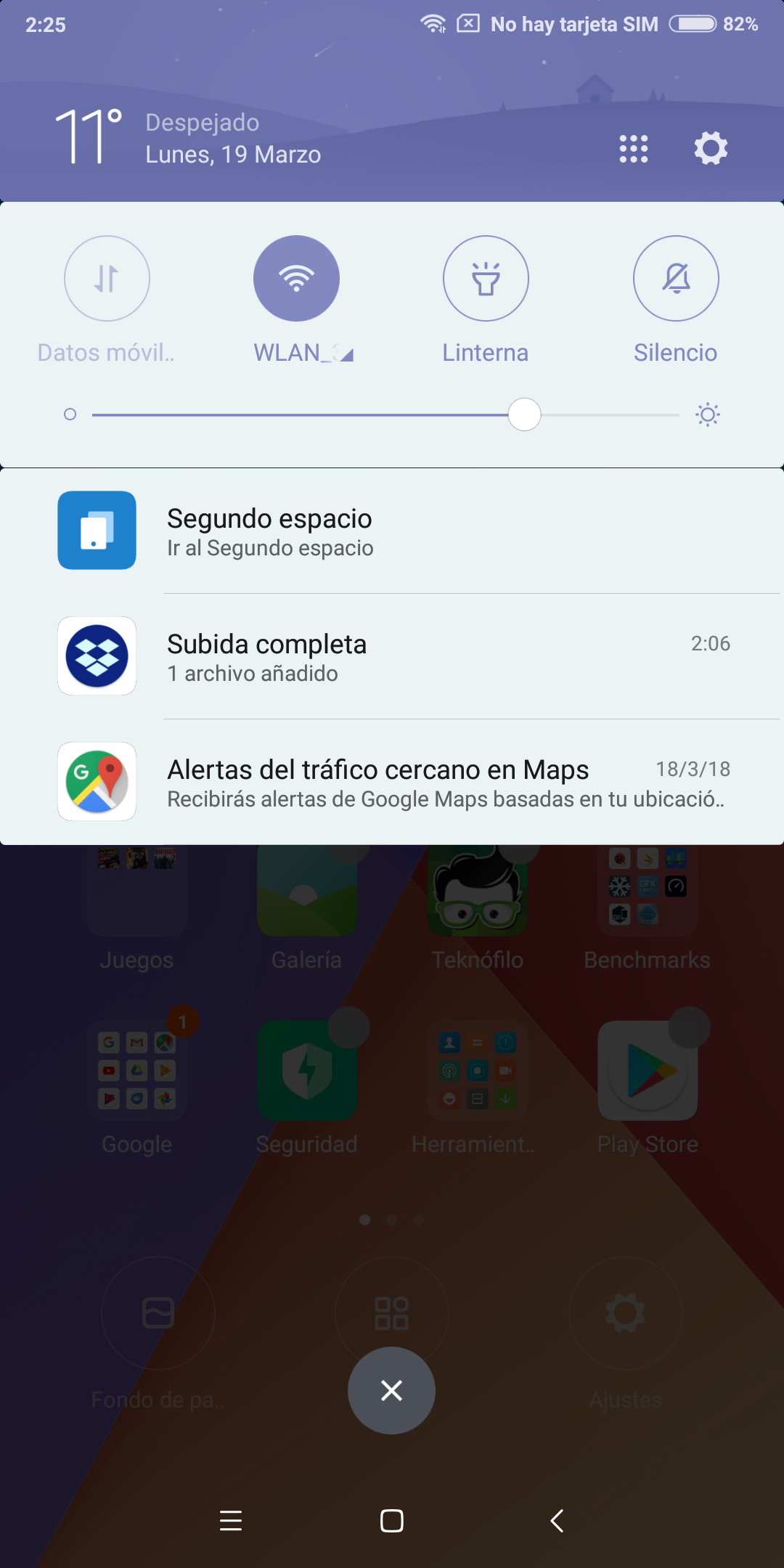Screen dimensions: 784x1568
Task: Expand the quick toggles grid icon
Action: click(x=633, y=149)
